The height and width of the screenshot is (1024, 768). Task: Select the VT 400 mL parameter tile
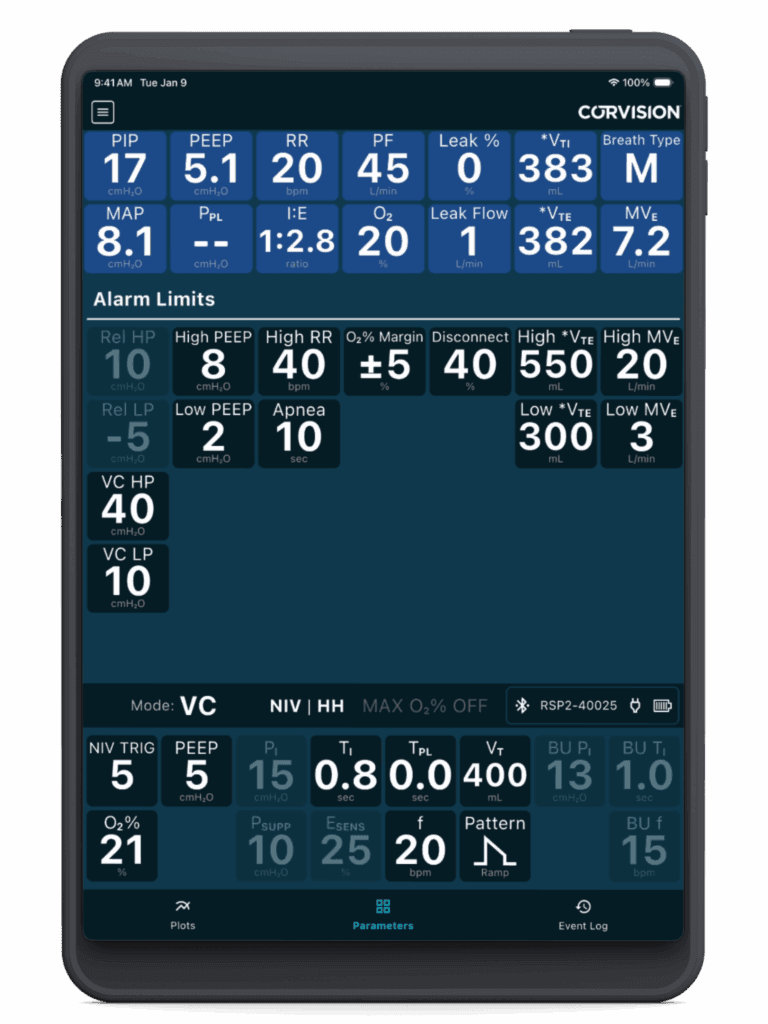tap(495, 771)
